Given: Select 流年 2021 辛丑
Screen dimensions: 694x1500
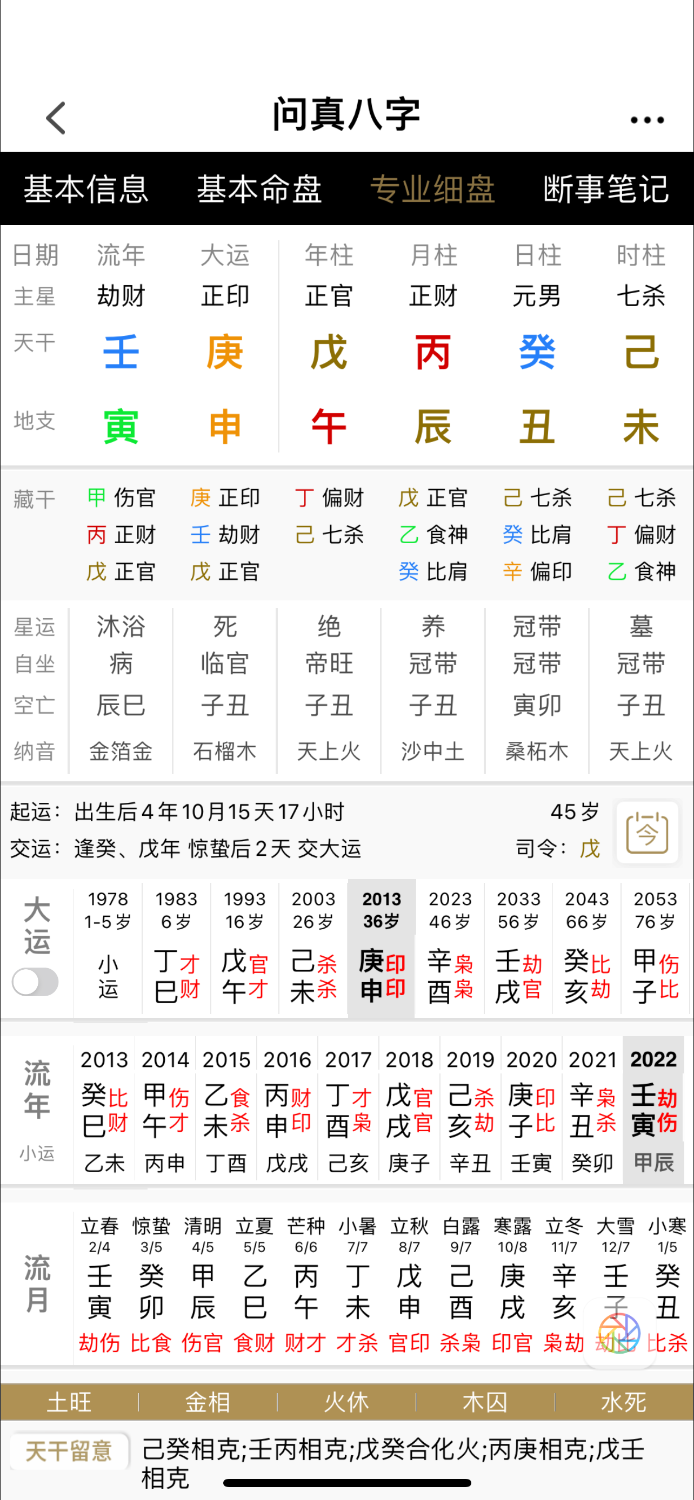Looking at the screenshot, I should pyautogui.click(x=592, y=1110).
